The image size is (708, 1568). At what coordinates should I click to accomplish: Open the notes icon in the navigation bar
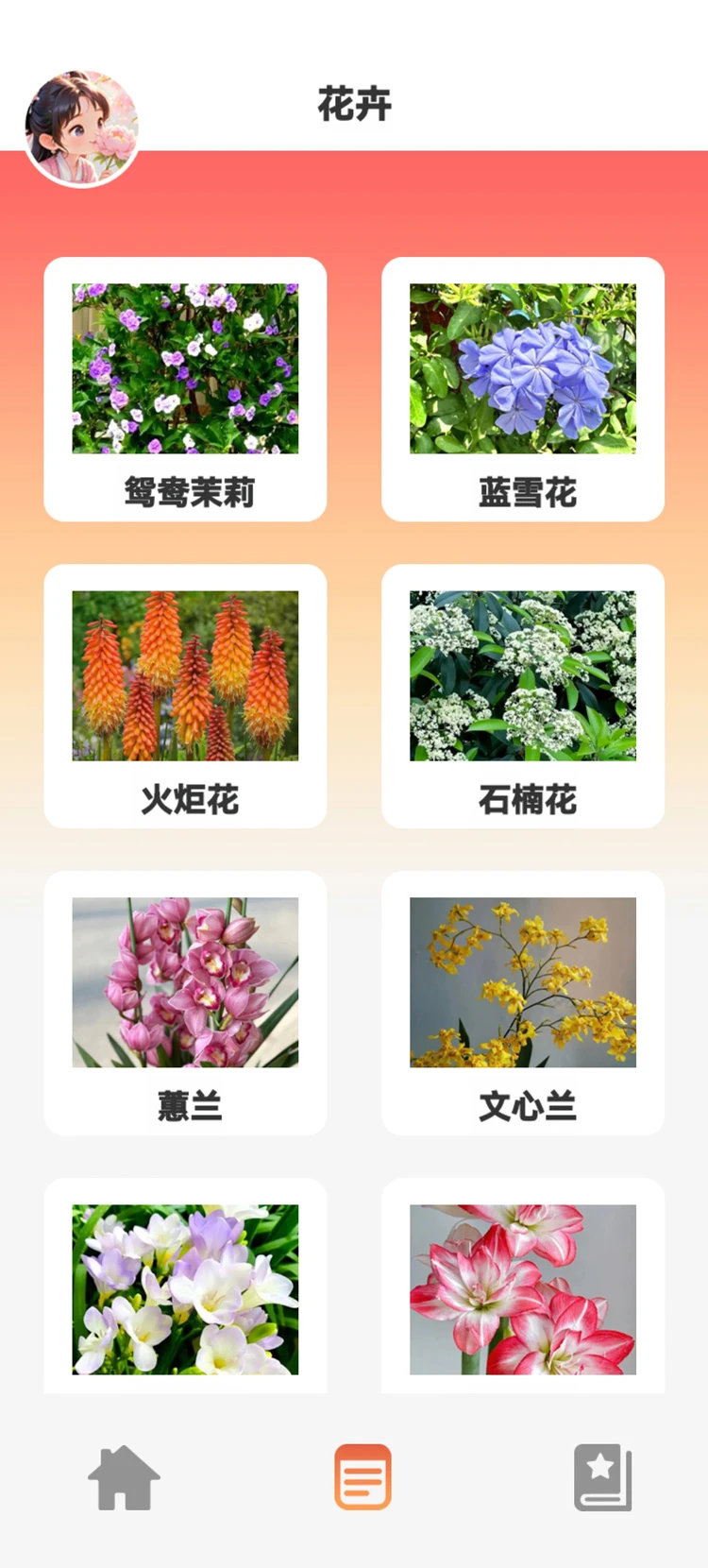(362, 1476)
